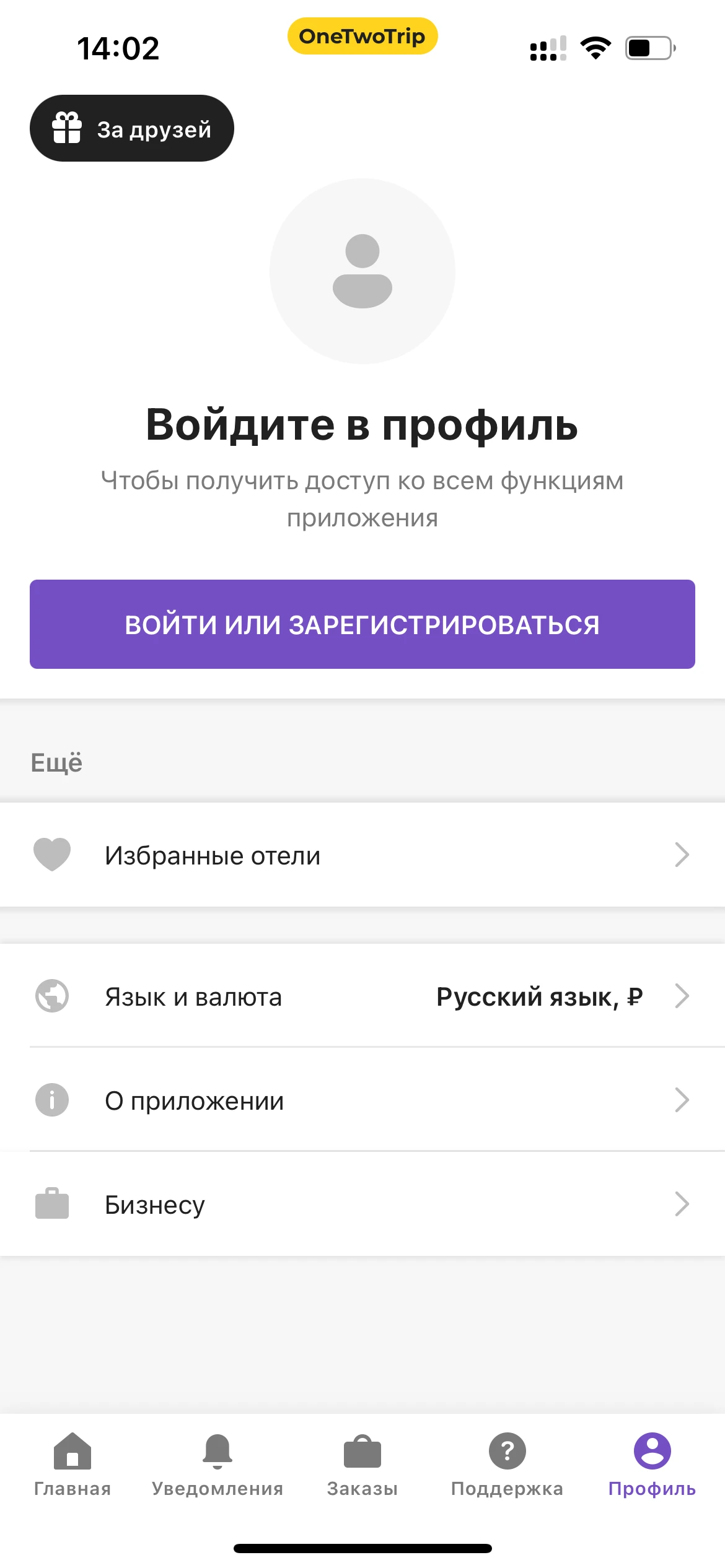Image resolution: width=725 pixels, height=1568 pixels.
Task: Open Бизнесу row
Action: [x=362, y=1204]
